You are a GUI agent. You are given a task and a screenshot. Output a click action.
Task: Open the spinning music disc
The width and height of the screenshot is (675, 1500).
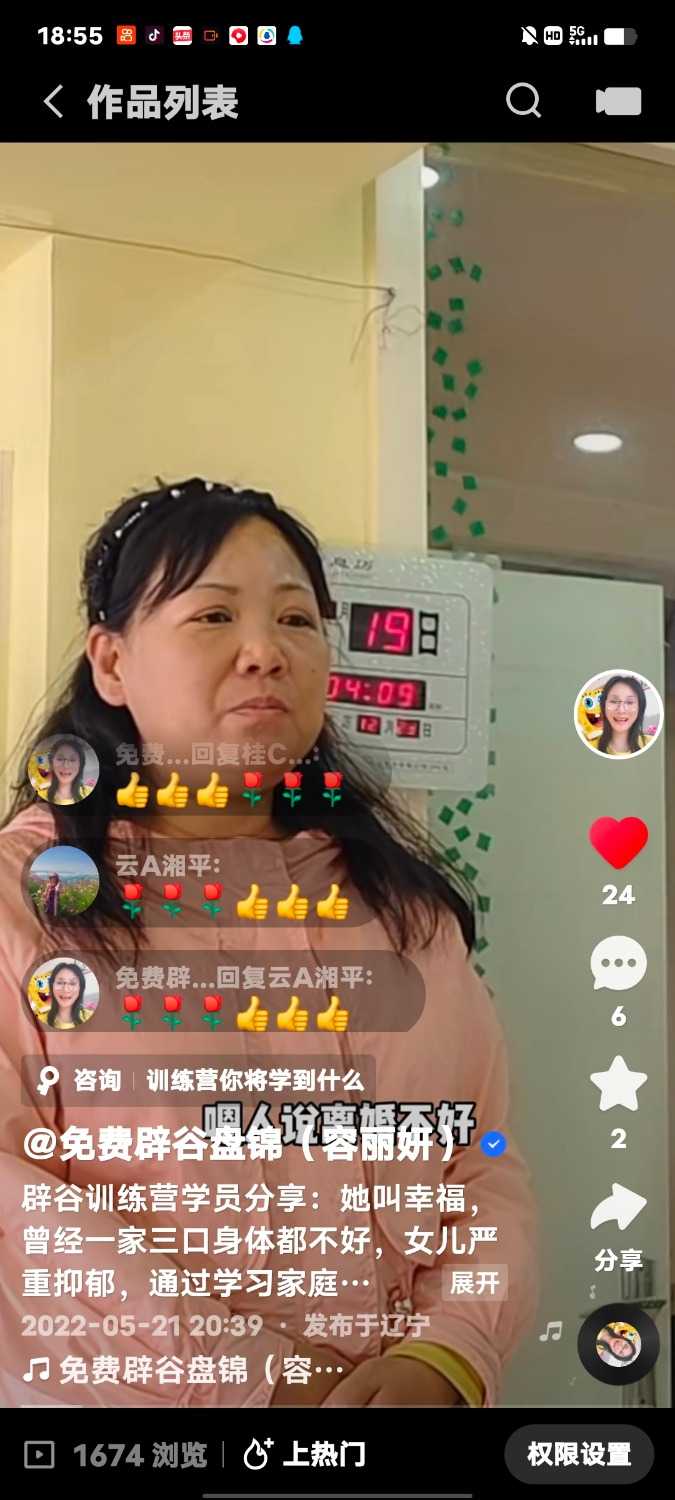click(x=618, y=1344)
